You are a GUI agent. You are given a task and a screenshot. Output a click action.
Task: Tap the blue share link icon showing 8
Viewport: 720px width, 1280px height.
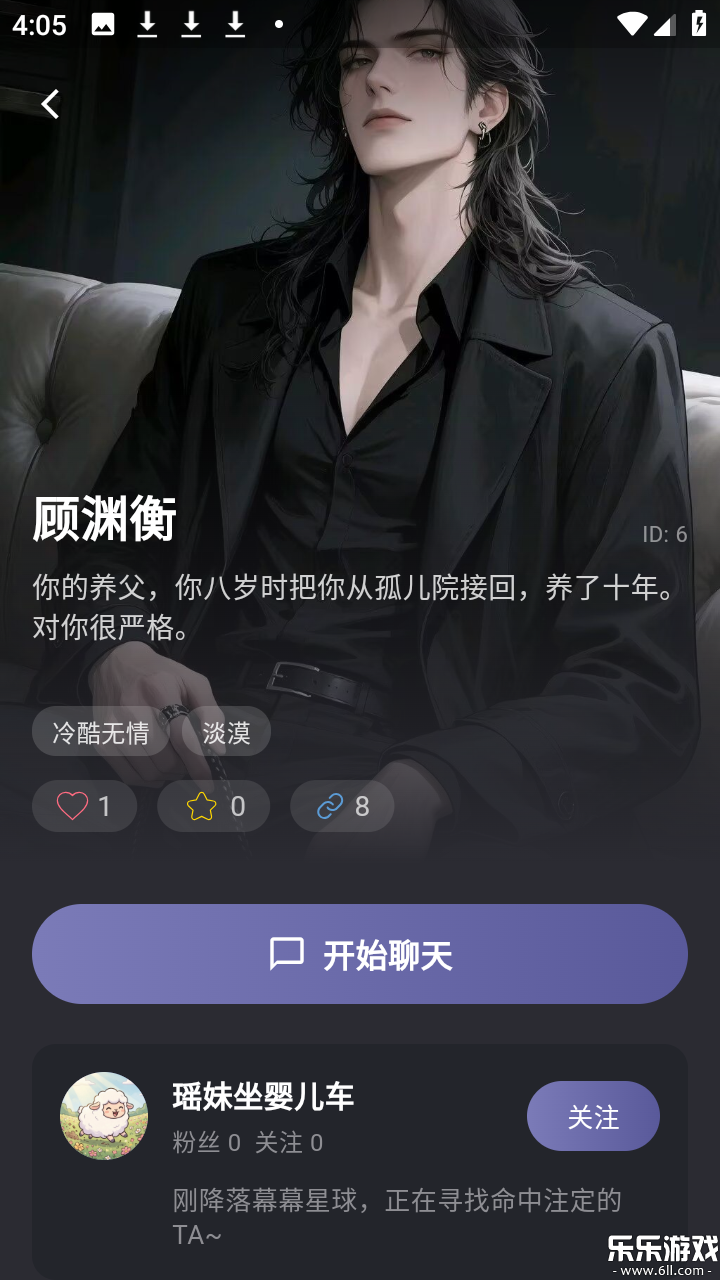pos(341,805)
